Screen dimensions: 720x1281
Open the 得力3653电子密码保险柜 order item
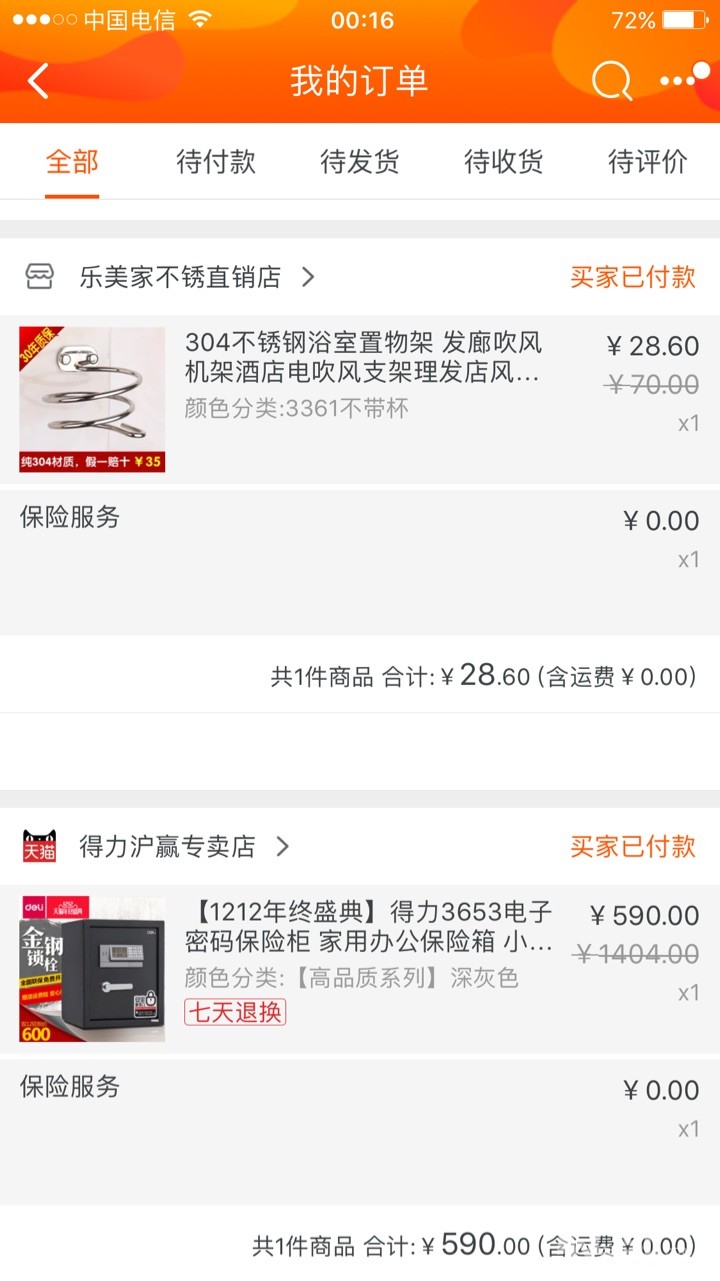[360, 969]
